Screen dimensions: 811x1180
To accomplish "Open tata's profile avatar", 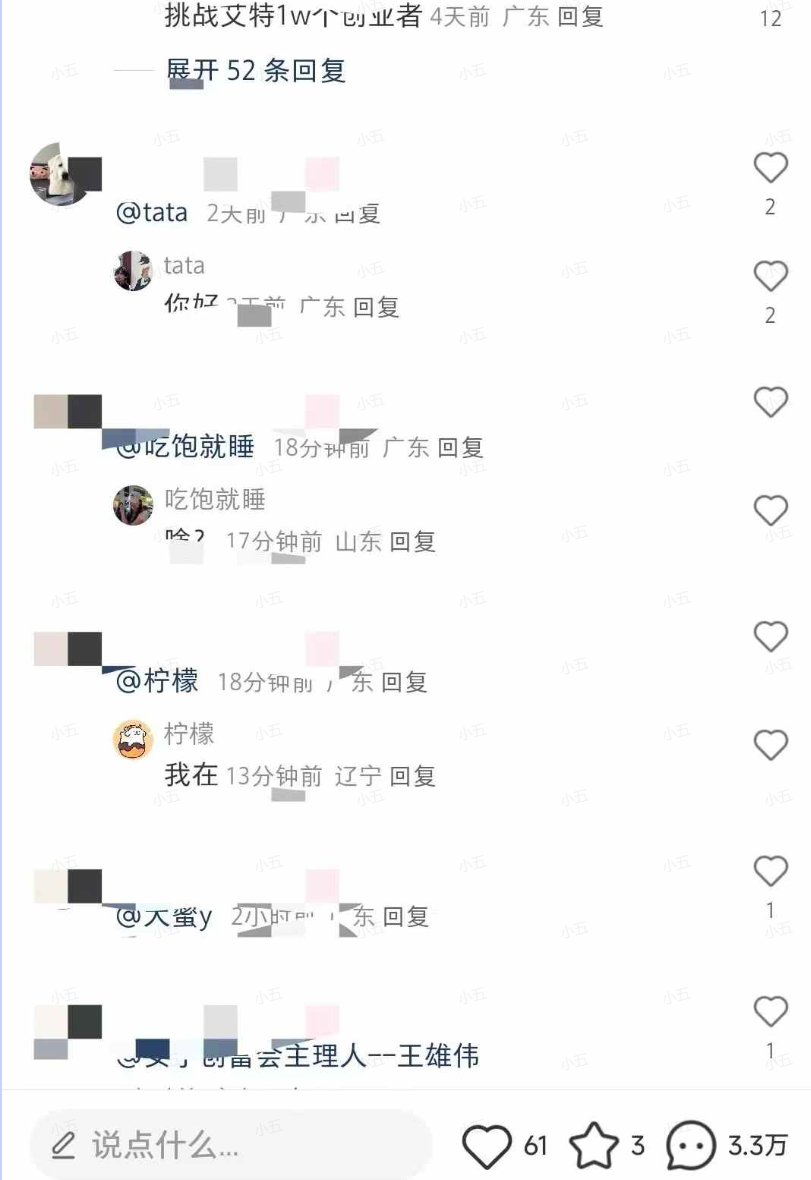I will click(133, 271).
